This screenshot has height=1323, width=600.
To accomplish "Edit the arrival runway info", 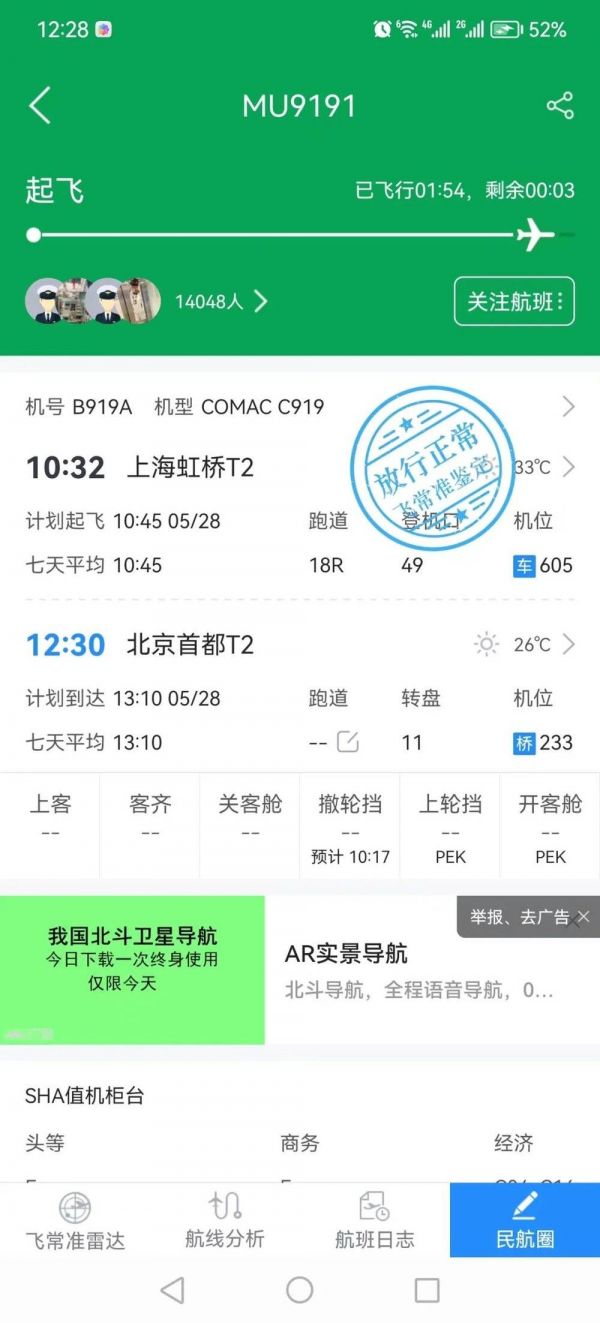I will click(x=347, y=742).
